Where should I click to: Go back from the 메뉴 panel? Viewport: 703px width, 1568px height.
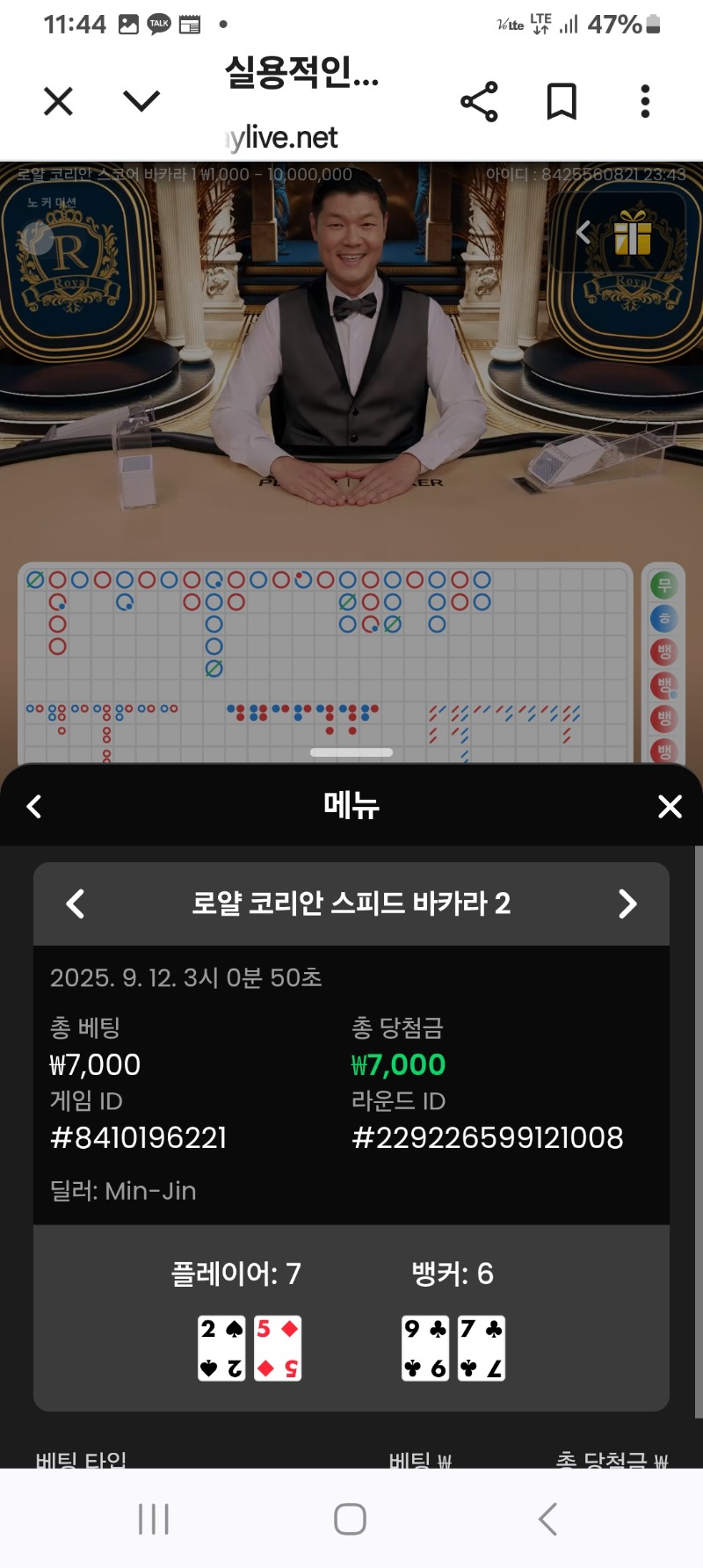34,806
